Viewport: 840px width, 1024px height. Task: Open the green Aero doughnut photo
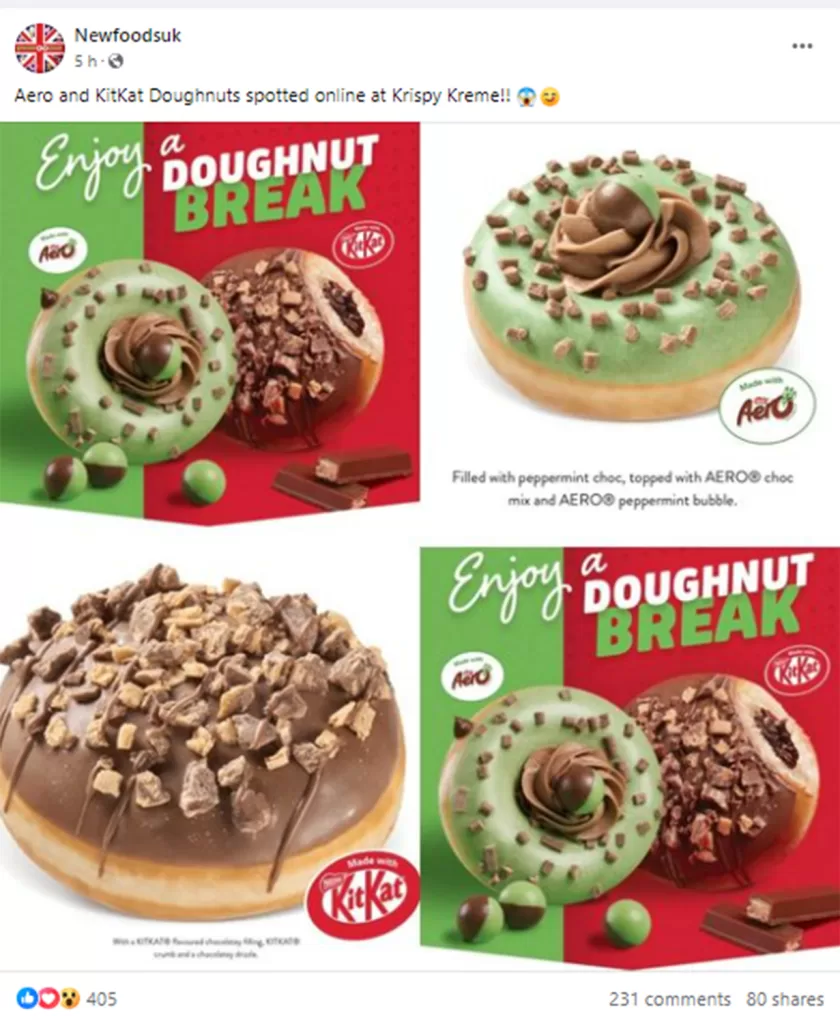pos(630,322)
